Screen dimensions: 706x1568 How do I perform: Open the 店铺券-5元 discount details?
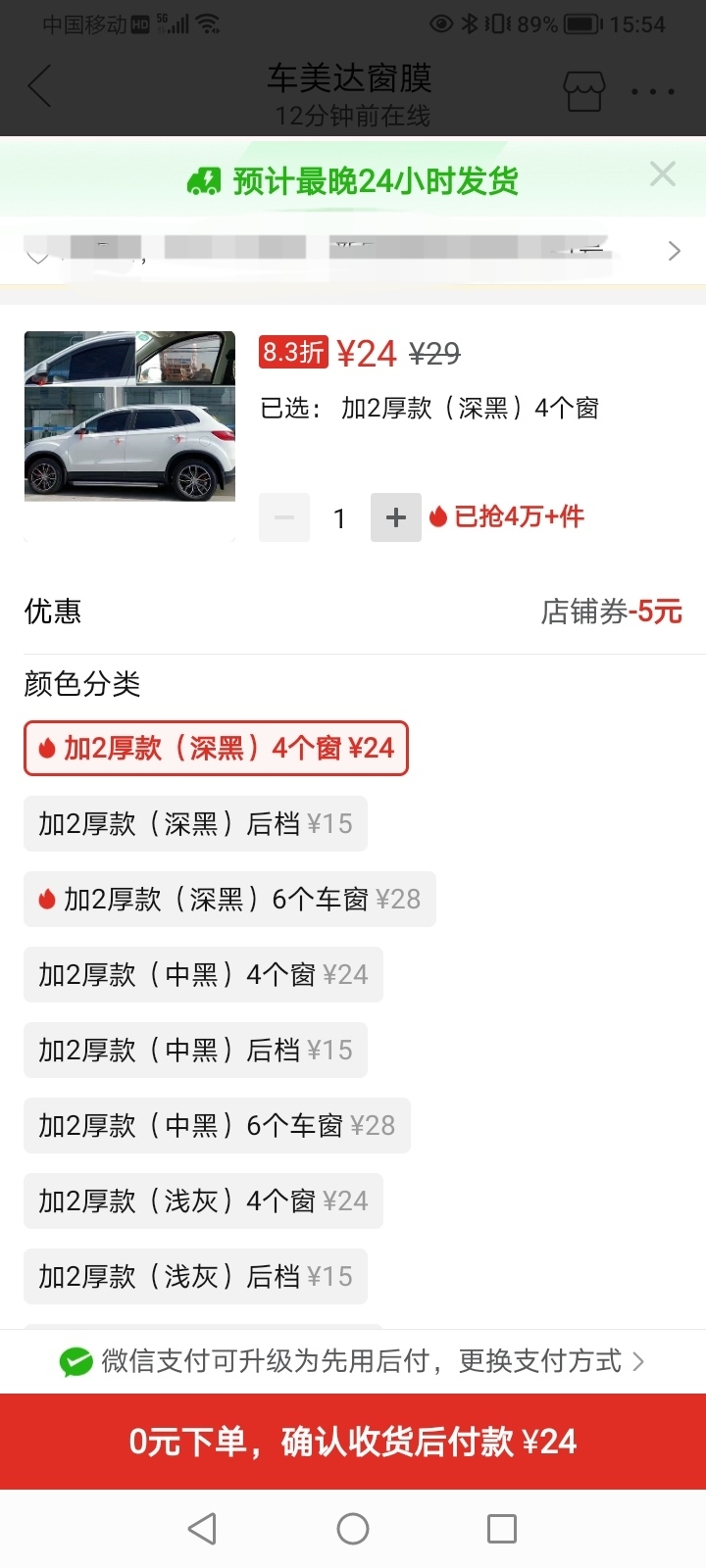point(611,612)
